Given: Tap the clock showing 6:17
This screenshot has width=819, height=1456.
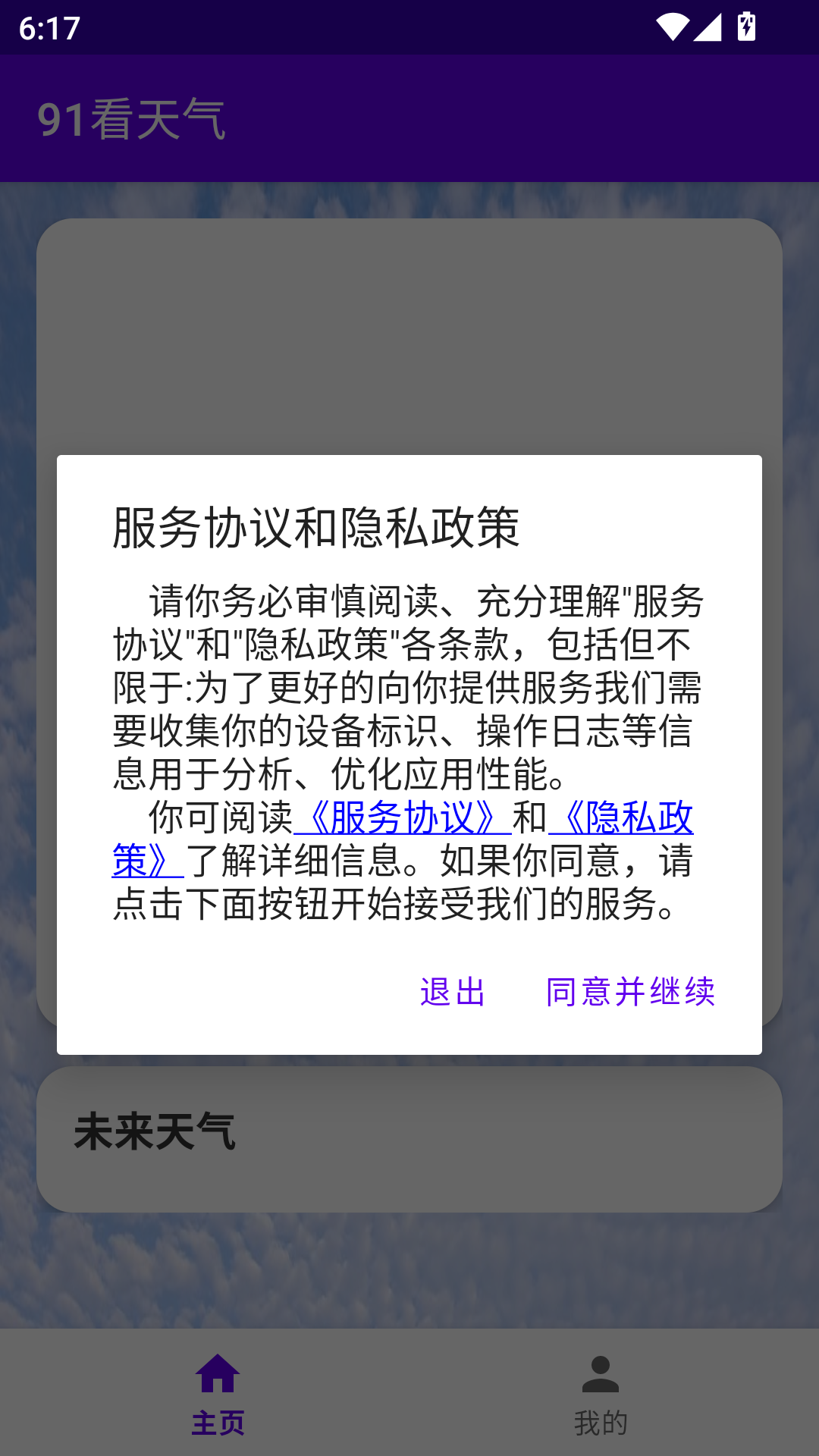Looking at the screenshot, I should tap(49, 29).
